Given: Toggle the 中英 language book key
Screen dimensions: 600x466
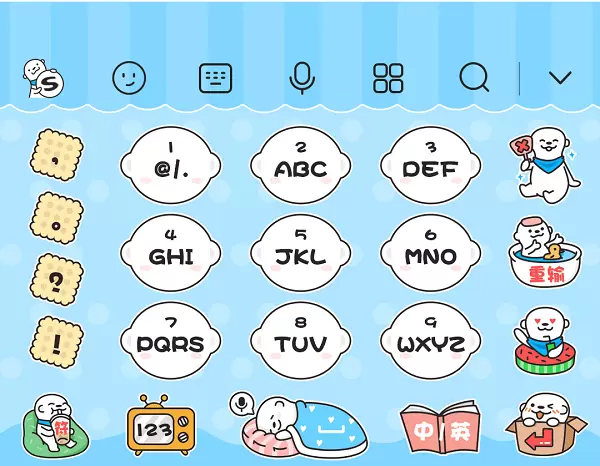Looking at the screenshot, I should click(x=441, y=430).
